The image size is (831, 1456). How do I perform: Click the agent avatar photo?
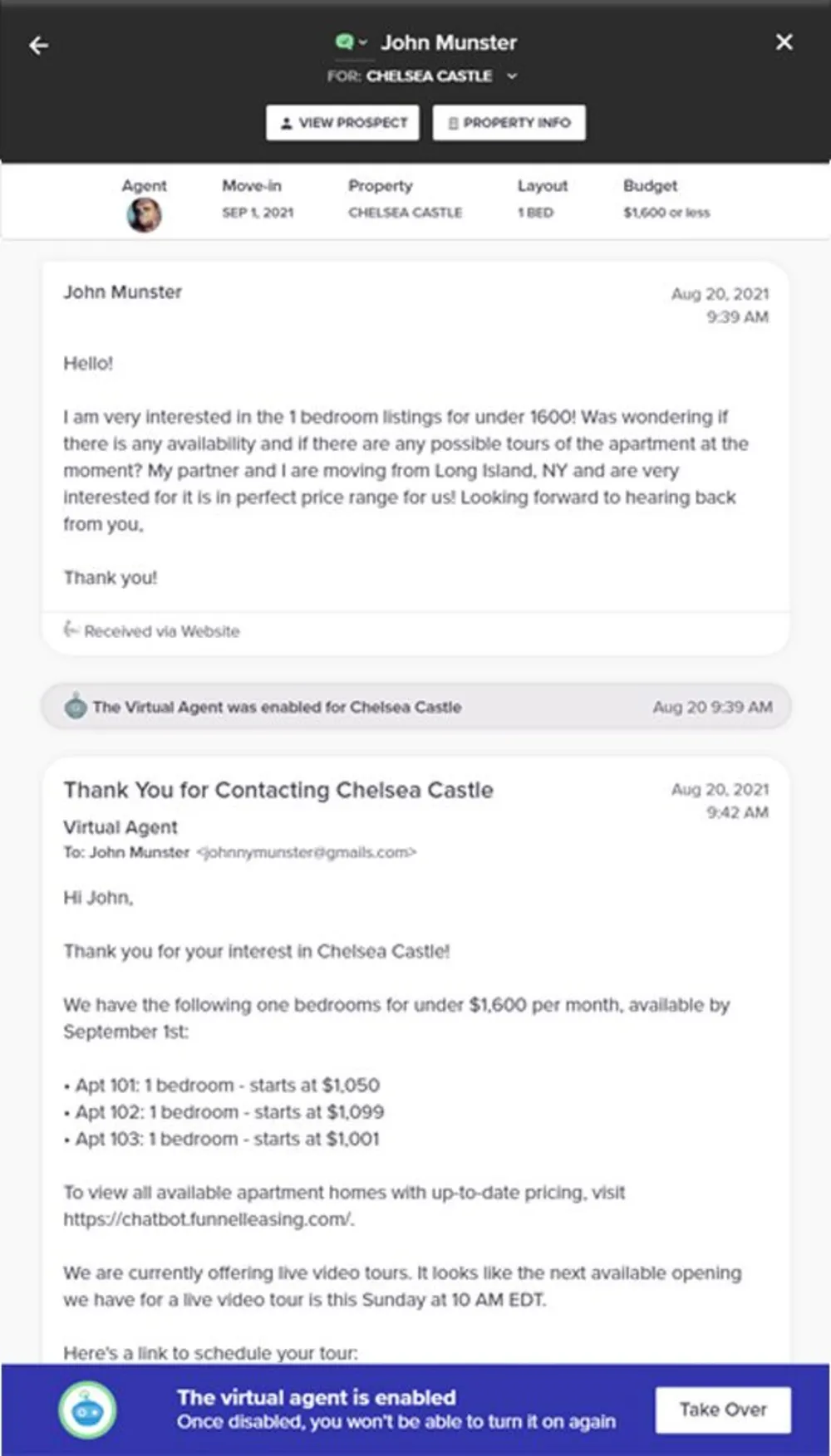145,213
